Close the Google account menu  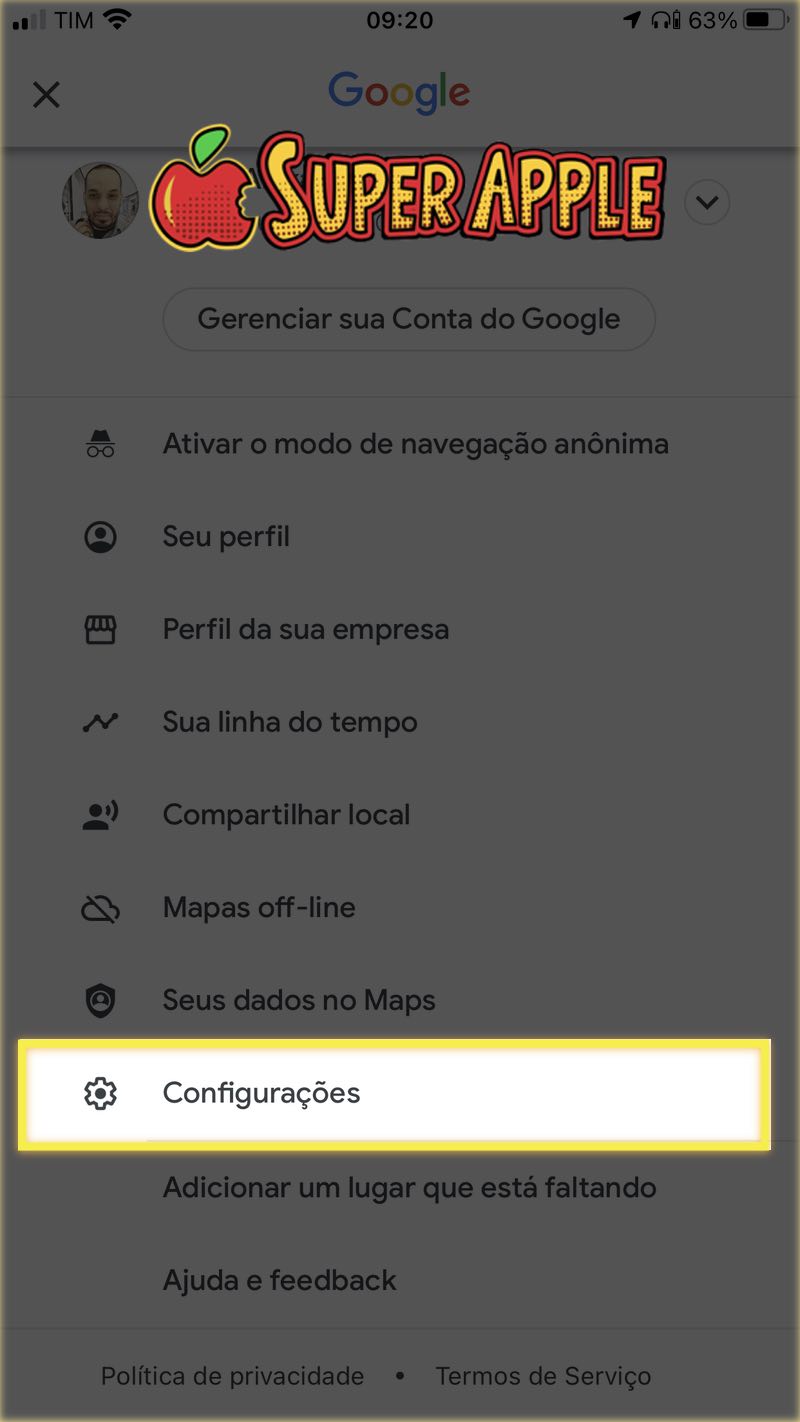click(46, 95)
